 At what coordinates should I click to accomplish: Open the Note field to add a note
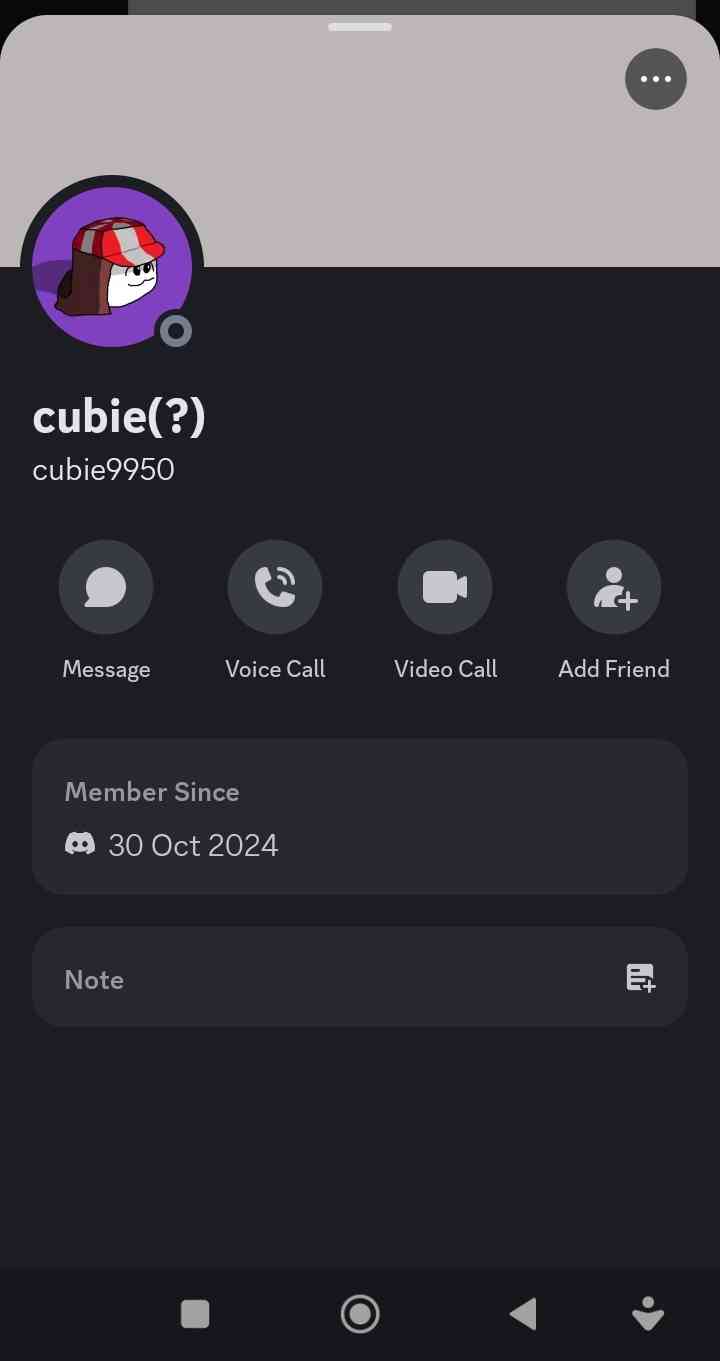pyautogui.click(x=360, y=978)
